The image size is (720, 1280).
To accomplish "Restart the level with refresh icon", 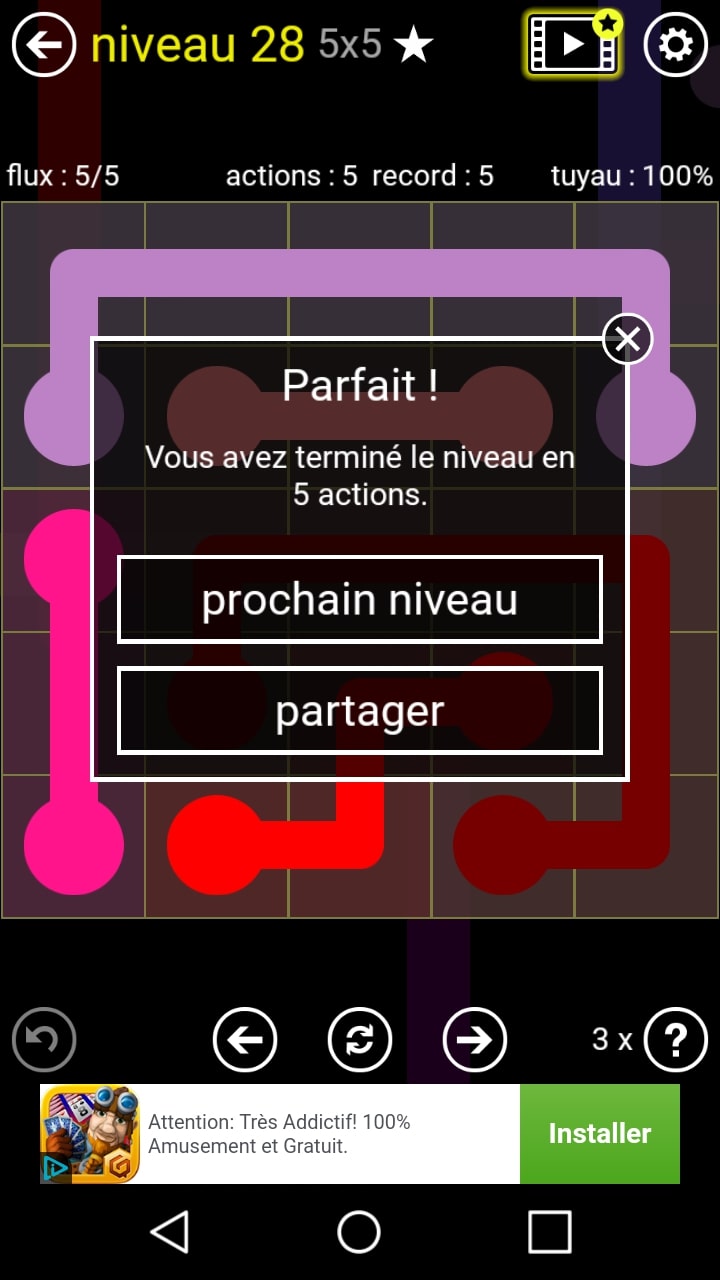I will (360, 1040).
